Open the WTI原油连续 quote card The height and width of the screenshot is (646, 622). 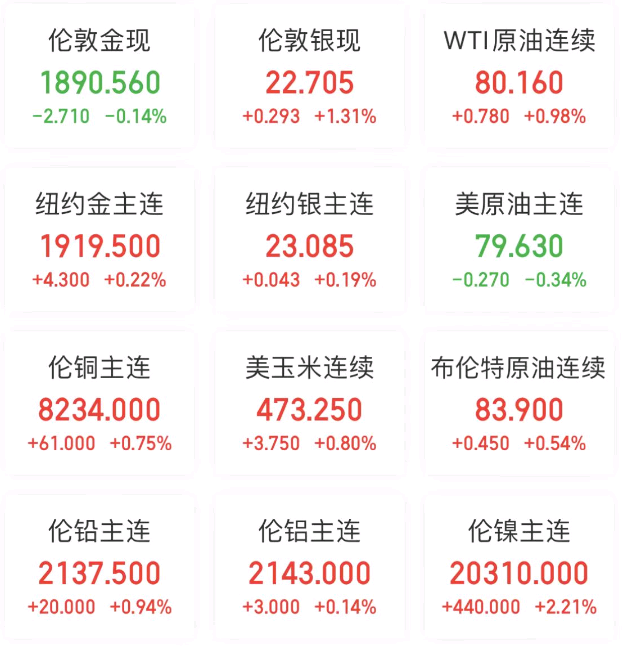point(519,80)
